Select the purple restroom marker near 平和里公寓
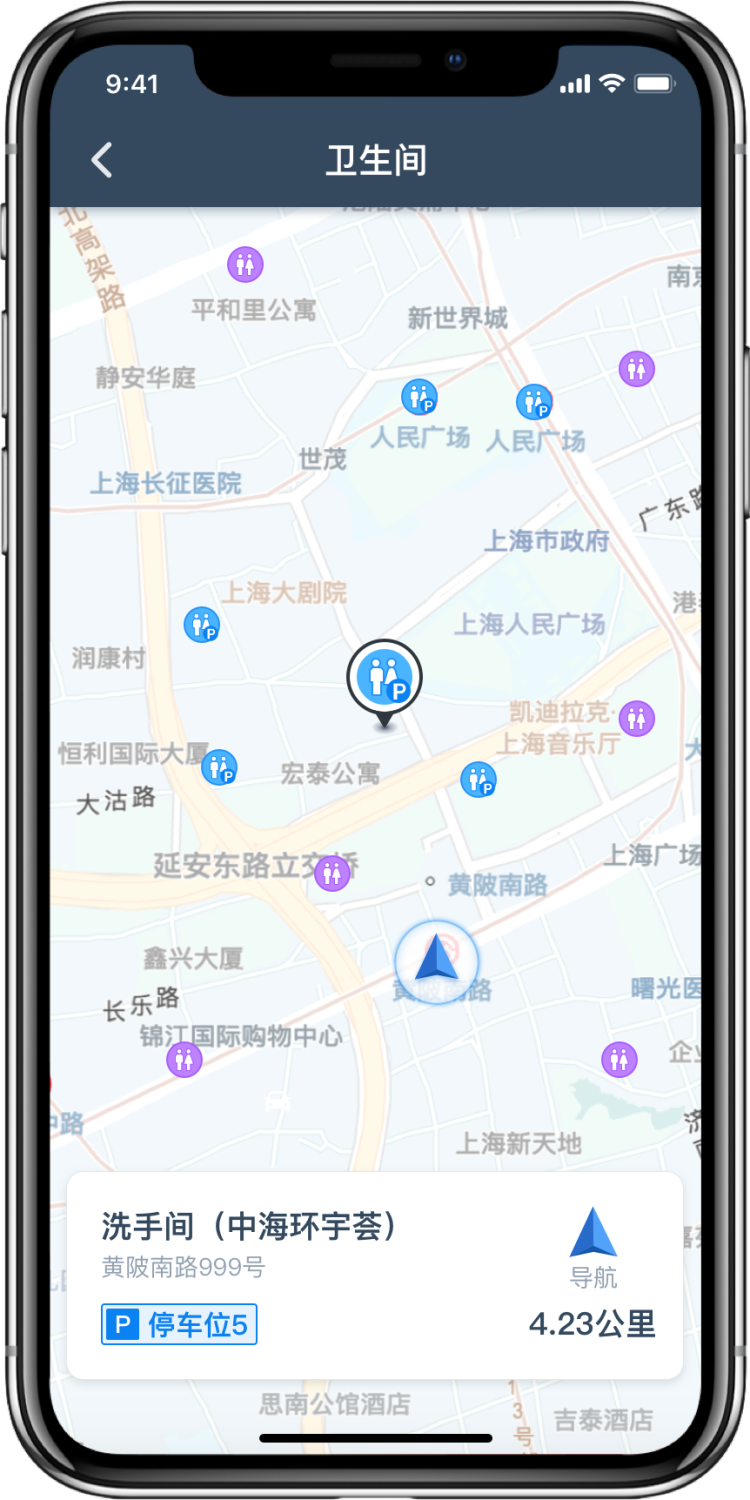750x1500 pixels. pyautogui.click(x=245, y=265)
